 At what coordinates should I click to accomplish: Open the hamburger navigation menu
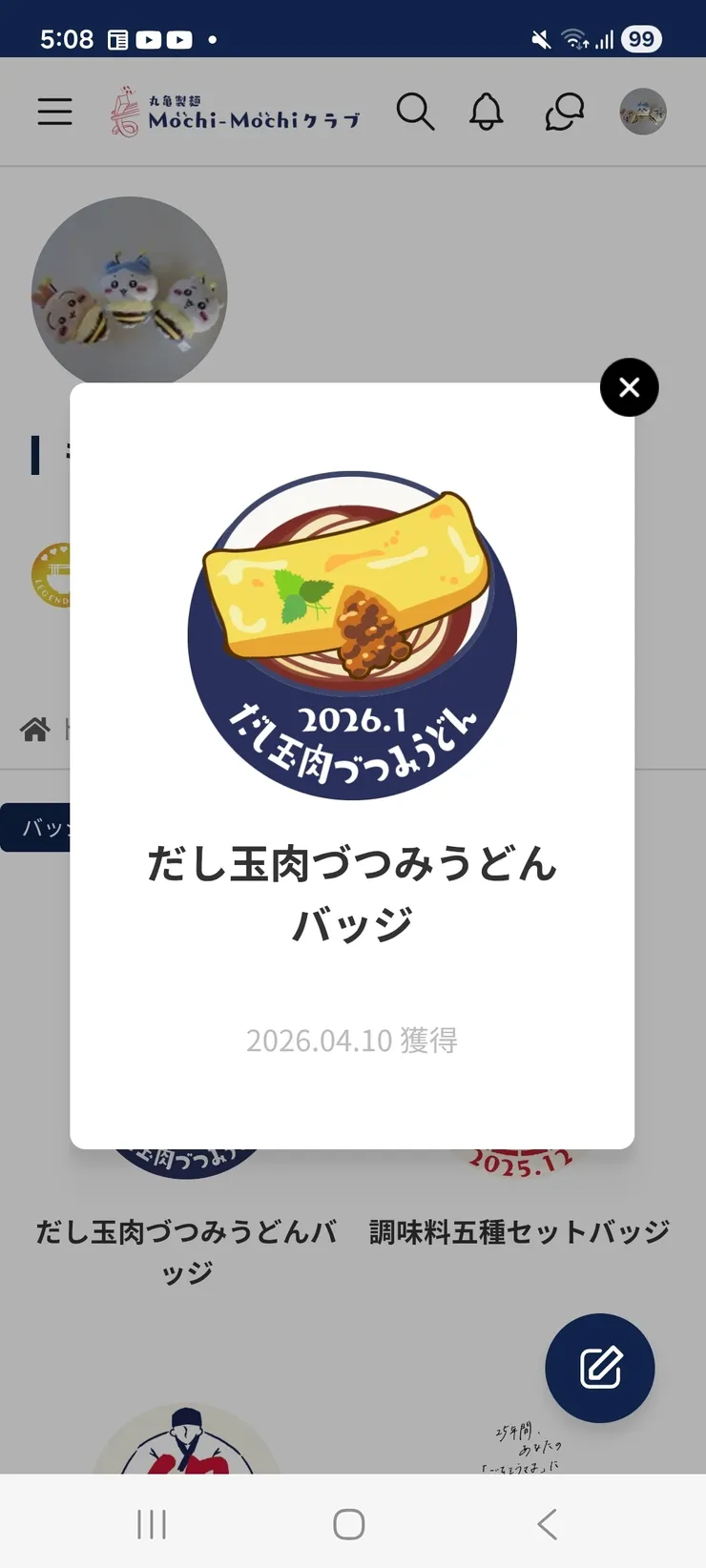[x=54, y=111]
